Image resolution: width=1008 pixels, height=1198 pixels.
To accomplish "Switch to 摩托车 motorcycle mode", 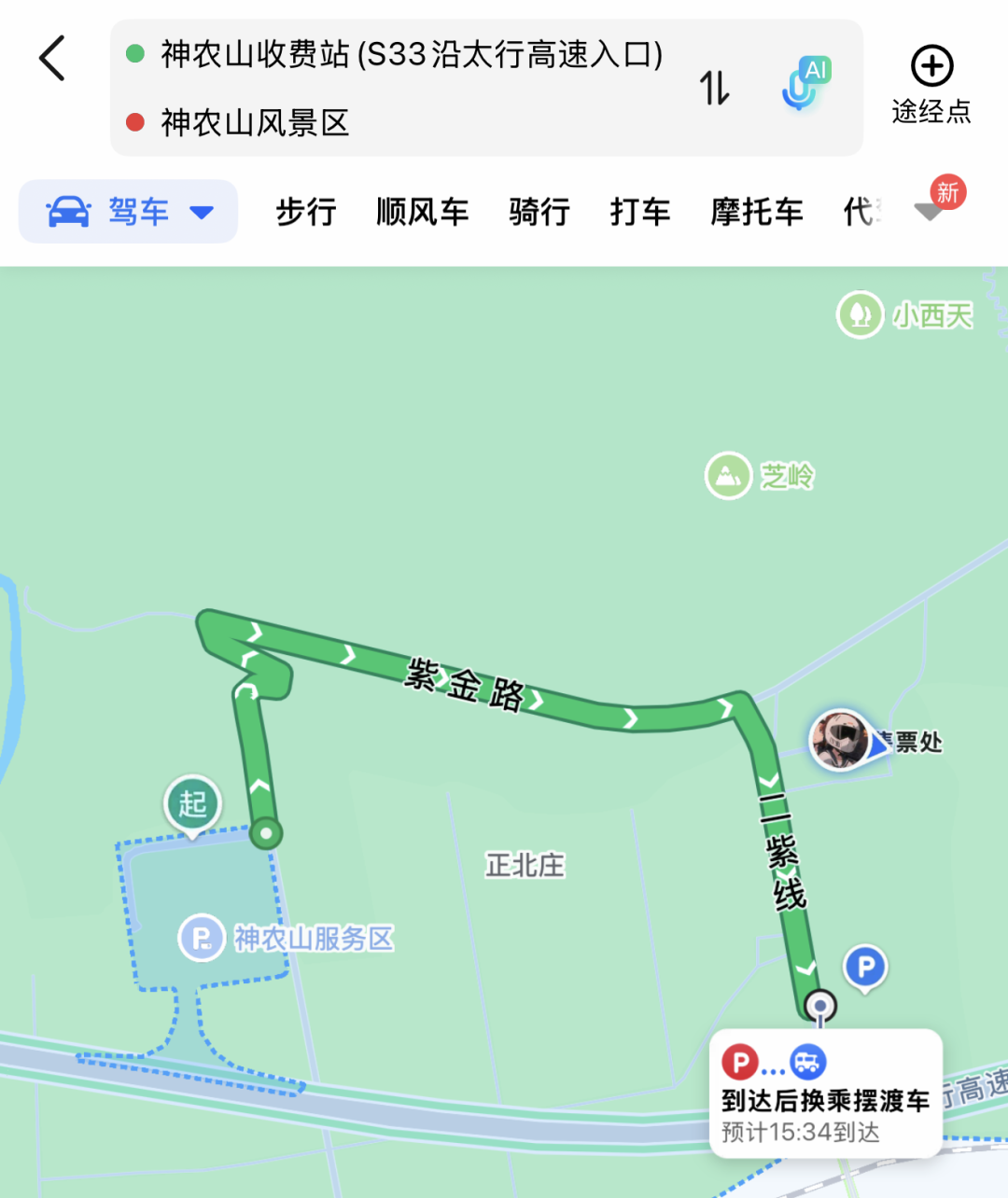I will pos(756,212).
